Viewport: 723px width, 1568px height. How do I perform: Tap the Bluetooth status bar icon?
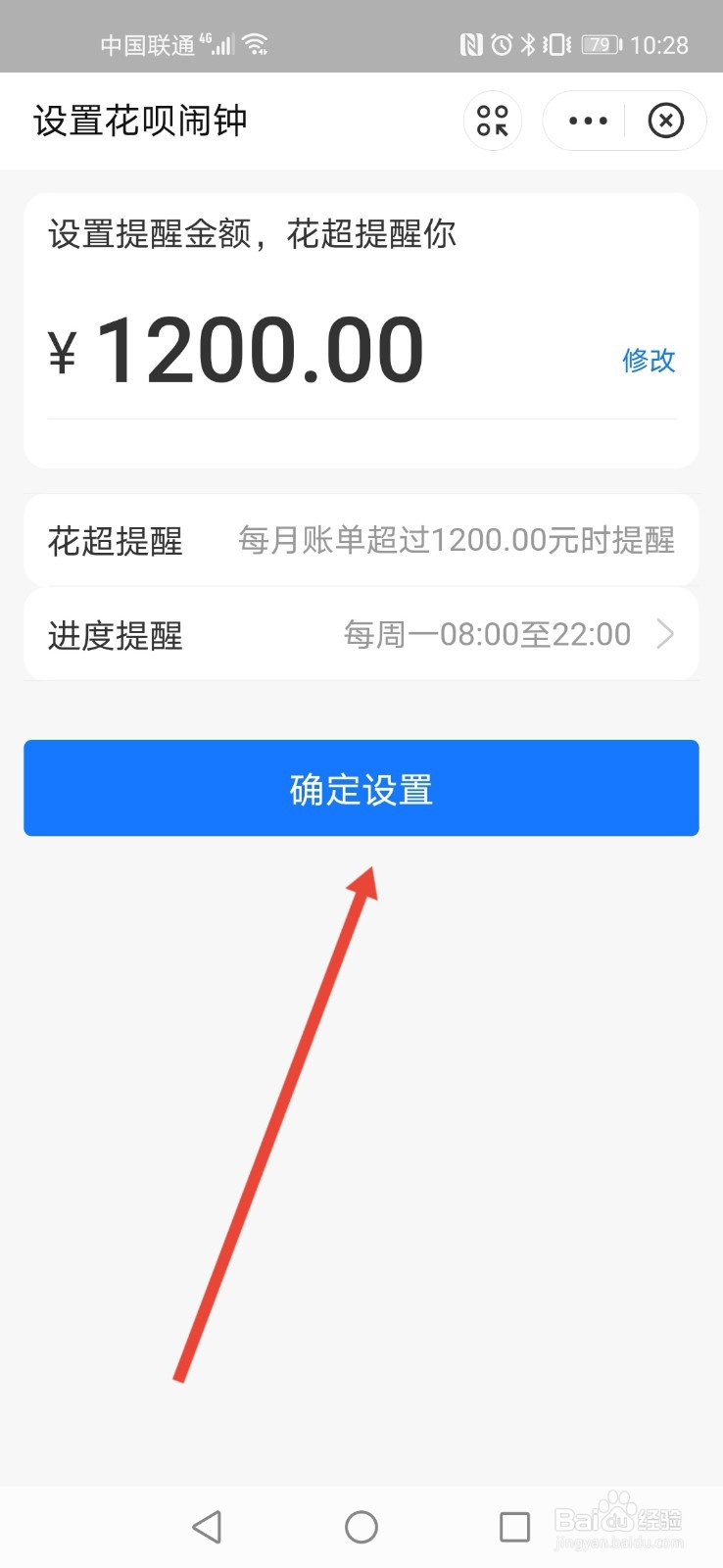[530, 43]
